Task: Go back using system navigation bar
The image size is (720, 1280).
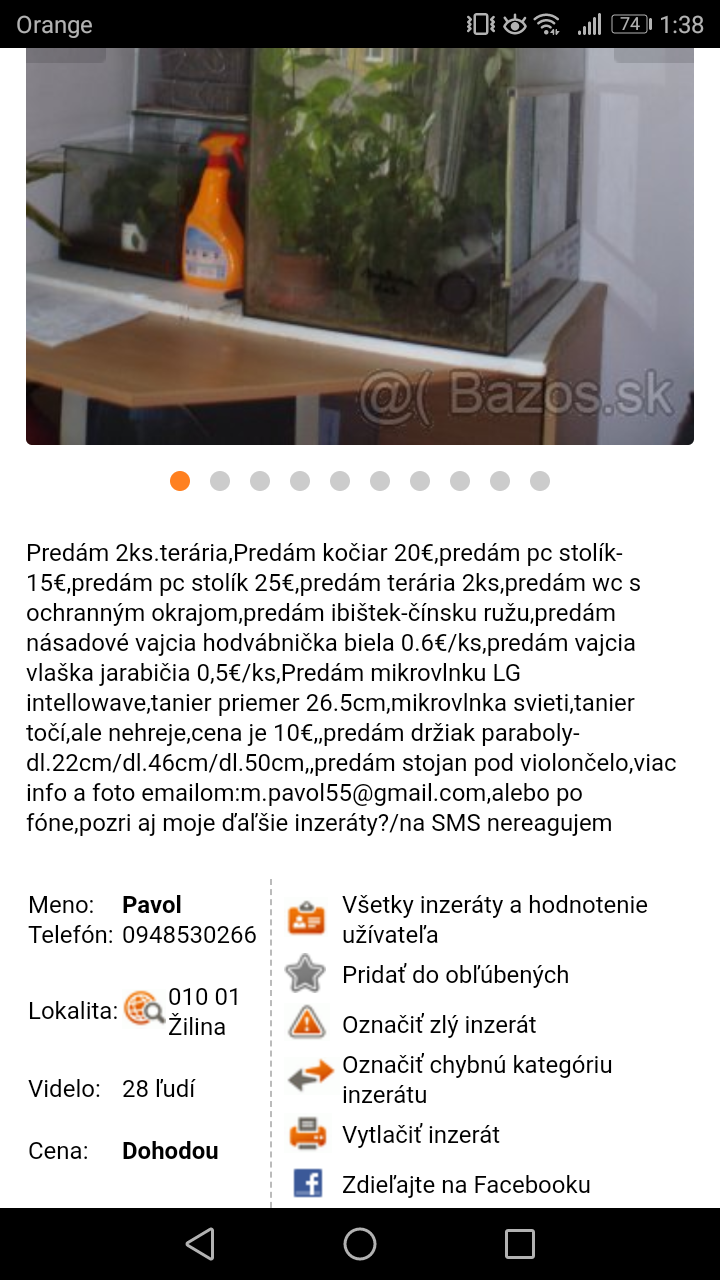Action: point(200,1244)
